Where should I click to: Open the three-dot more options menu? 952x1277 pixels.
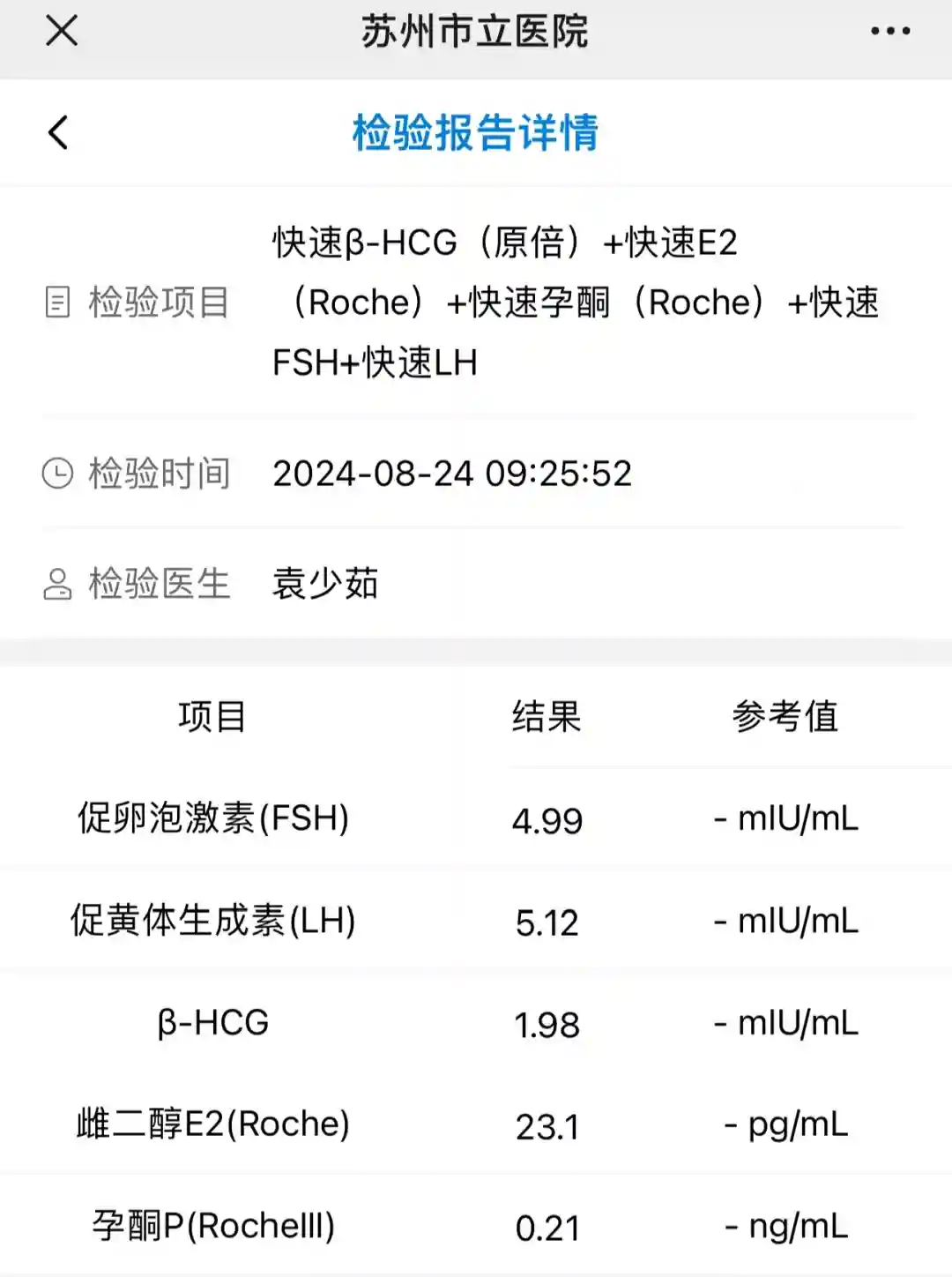tap(889, 31)
